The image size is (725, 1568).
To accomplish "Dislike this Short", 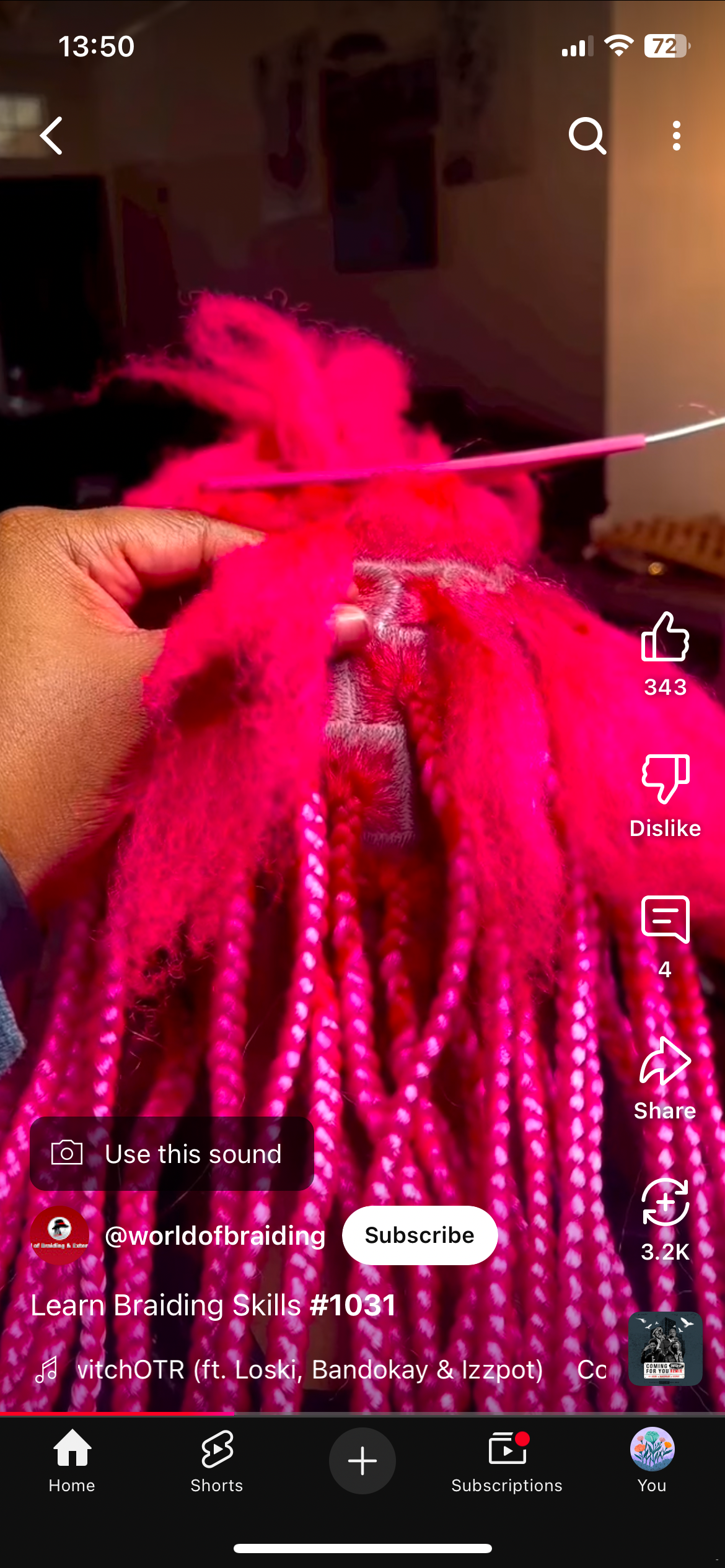I will (665, 779).
